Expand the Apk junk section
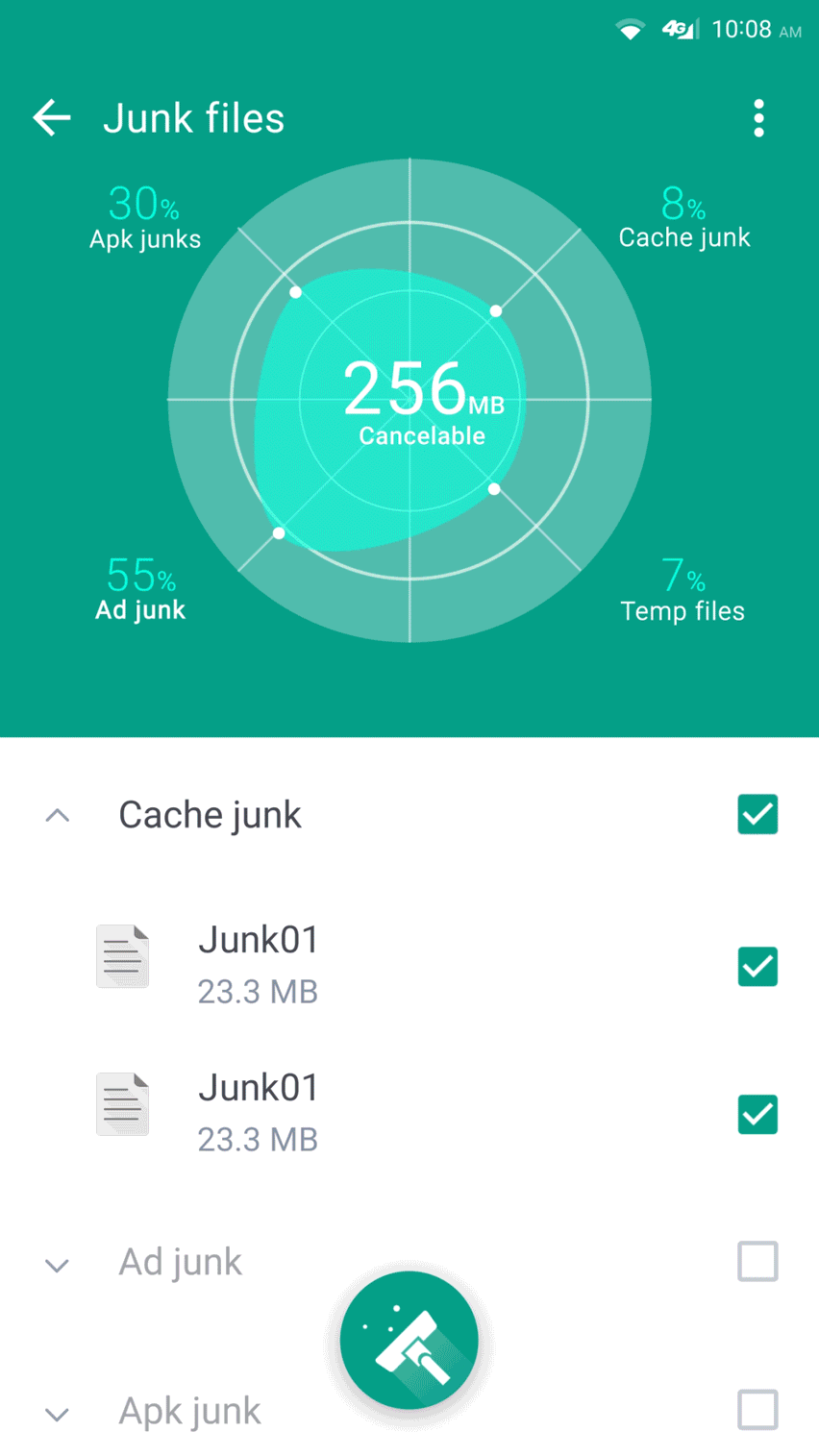819x1456 pixels. 58,1414
